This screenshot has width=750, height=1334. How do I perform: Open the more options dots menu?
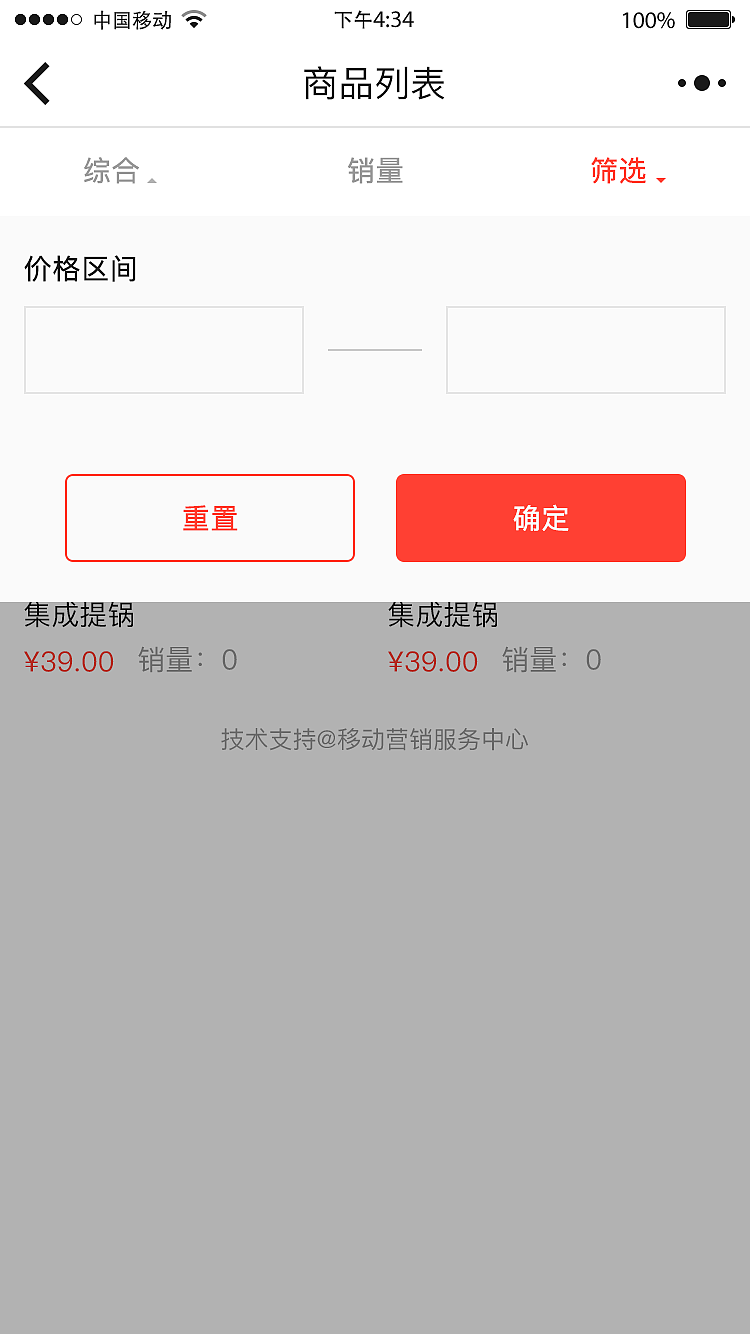point(701,84)
